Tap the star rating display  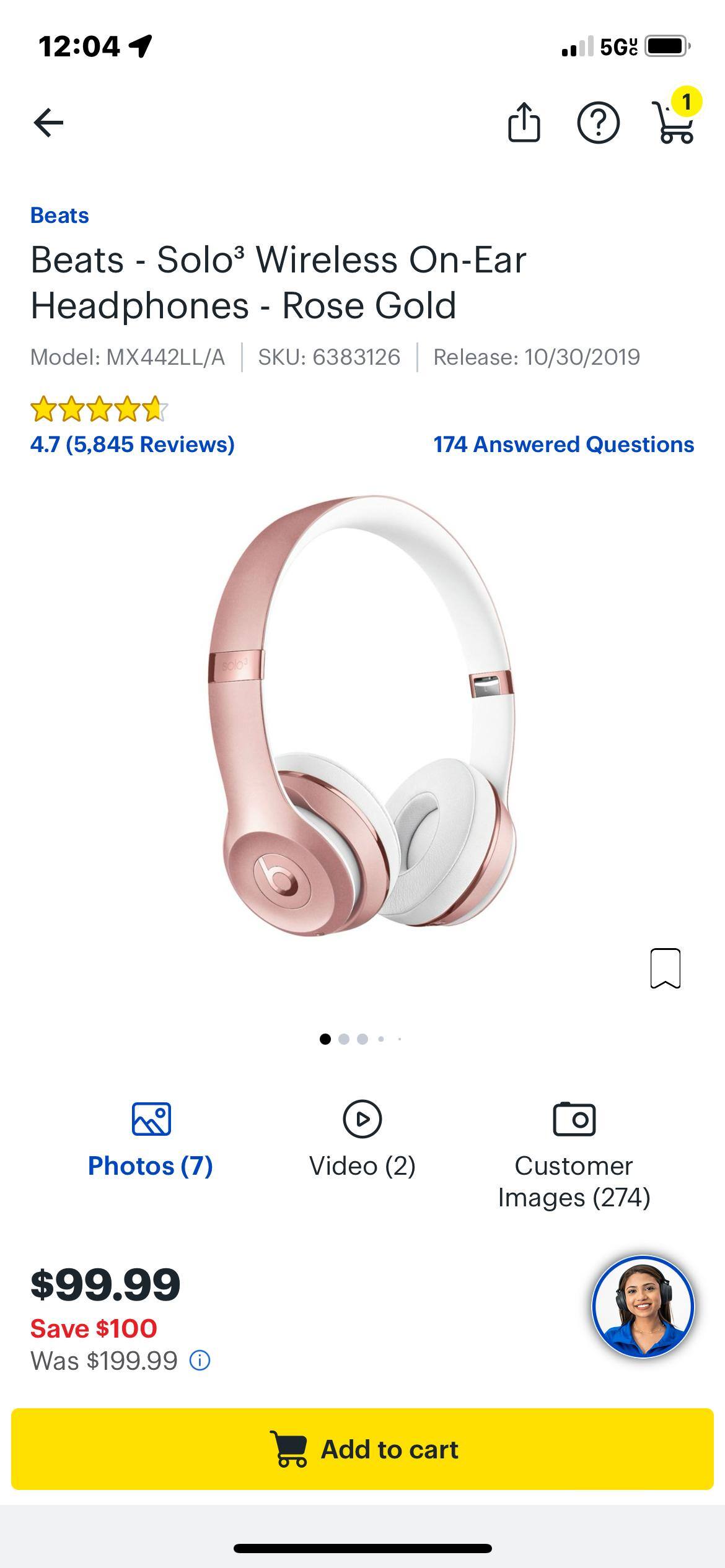tap(99, 410)
